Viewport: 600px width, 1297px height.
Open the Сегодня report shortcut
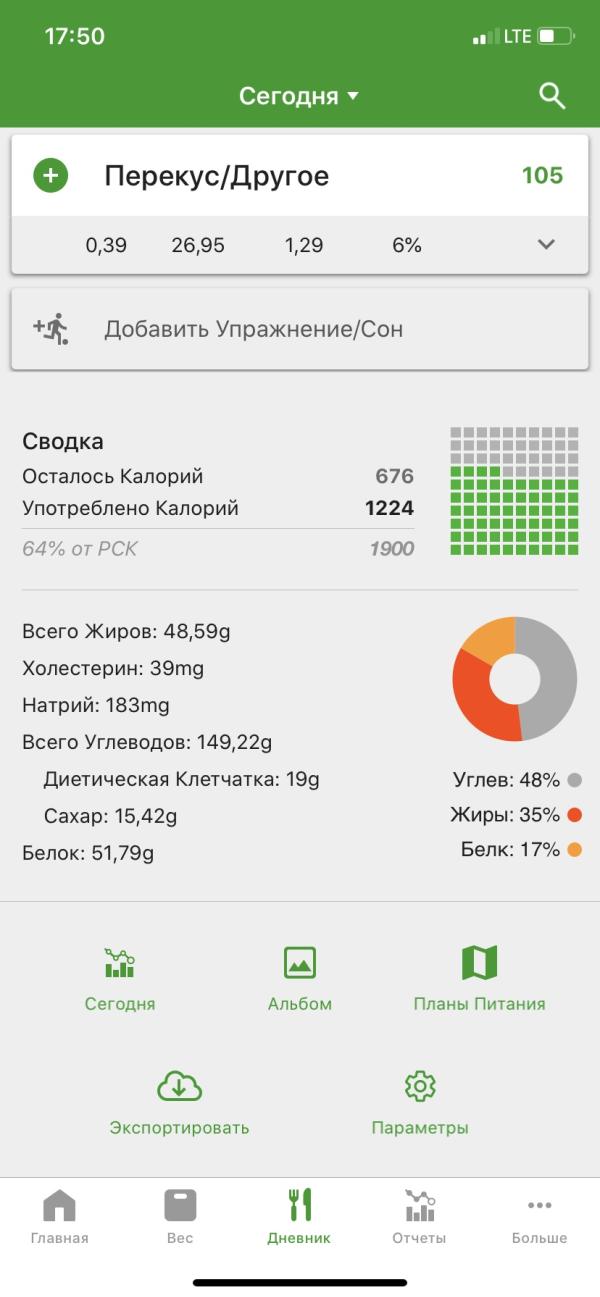point(120,979)
